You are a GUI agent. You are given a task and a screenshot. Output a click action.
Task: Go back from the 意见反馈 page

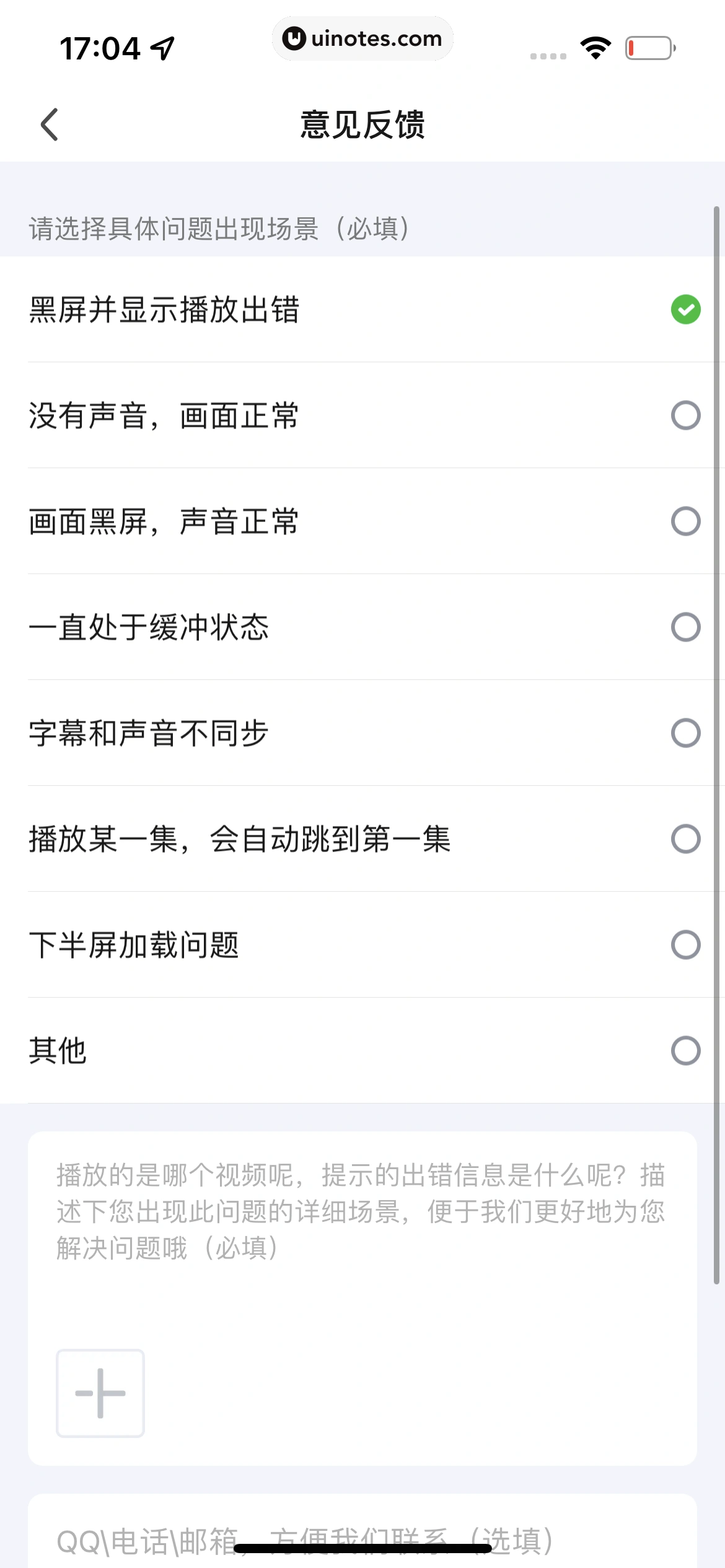pyautogui.click(x=50, y=124)
